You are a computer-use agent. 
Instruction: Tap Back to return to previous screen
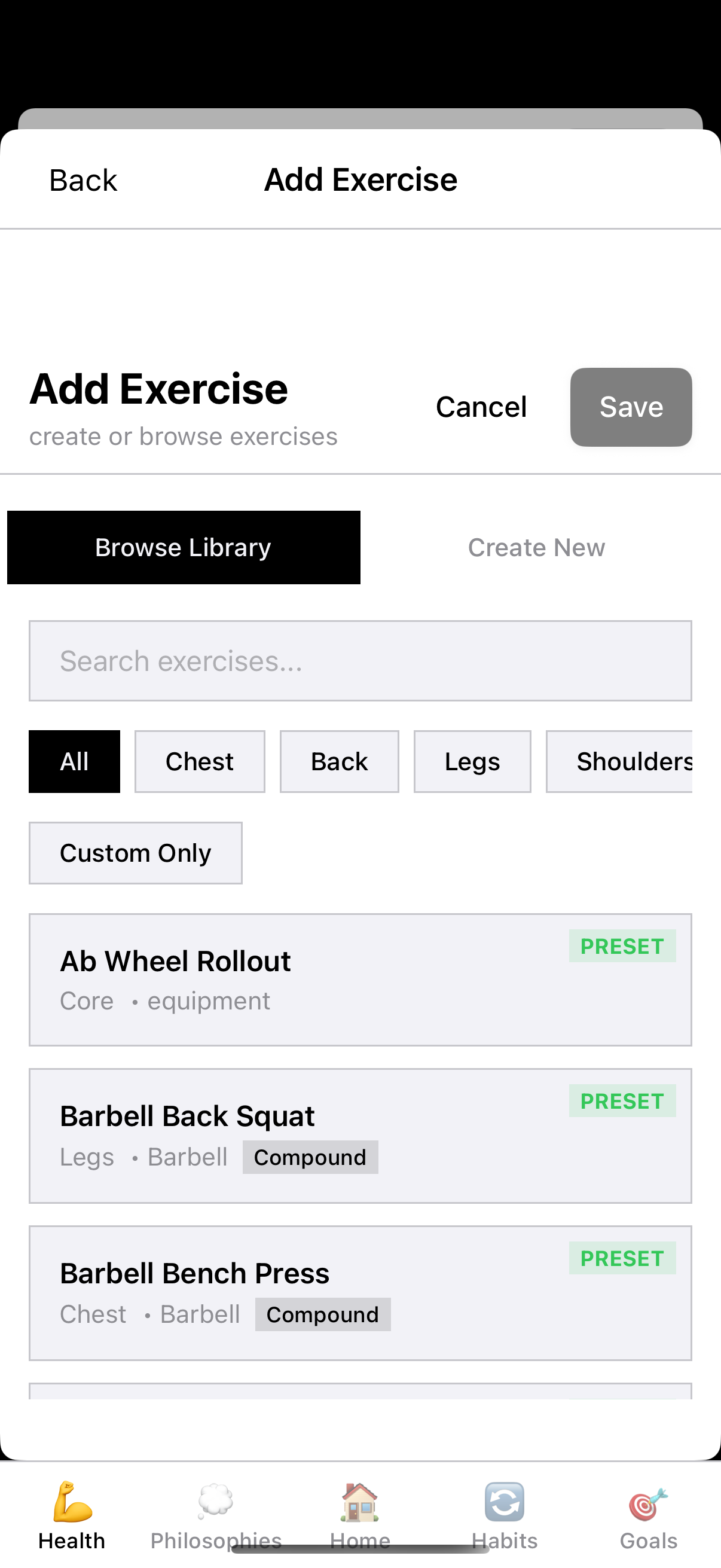click(x=82, y=179)
